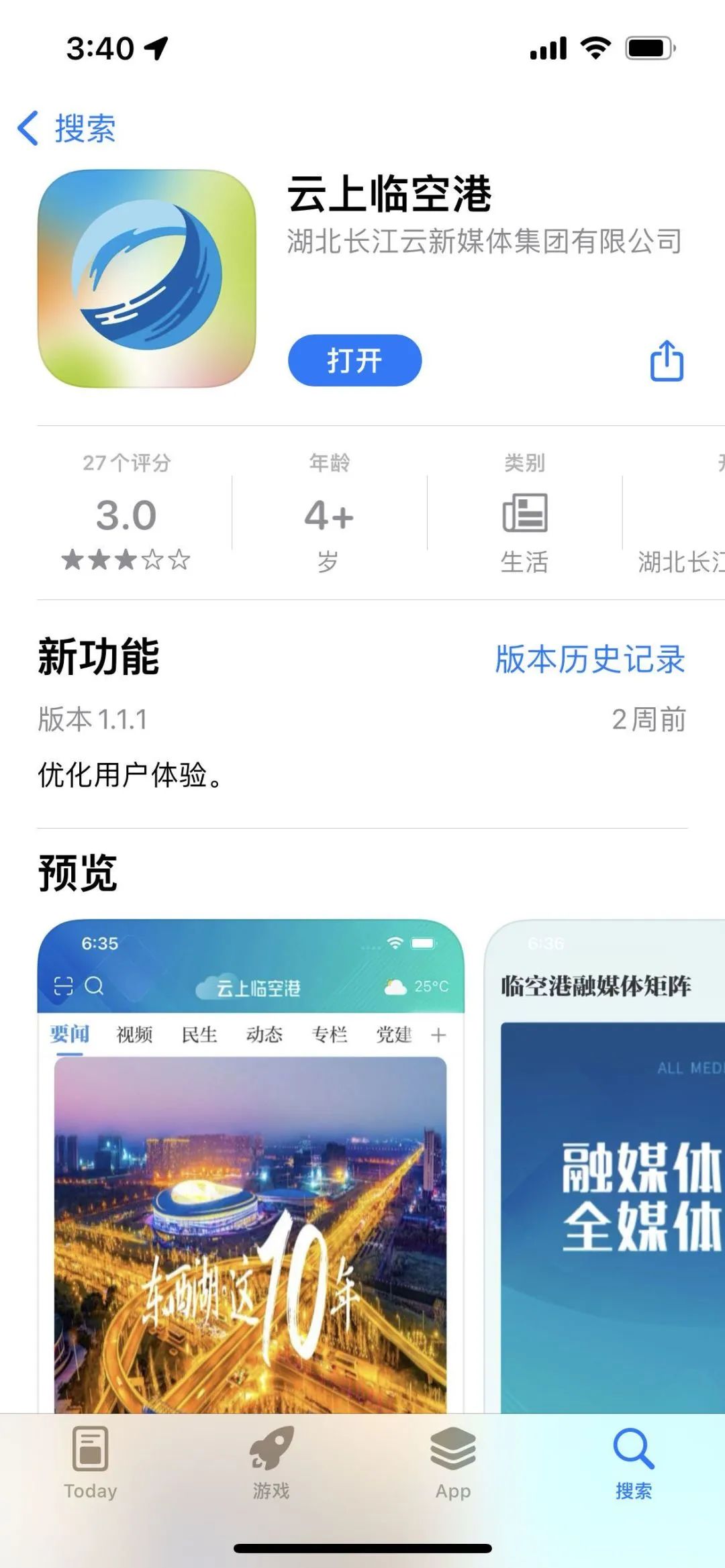This screenshot has height=1568, width=725.
Task: Open 版本历史记录 link
Action: [589, 659]
